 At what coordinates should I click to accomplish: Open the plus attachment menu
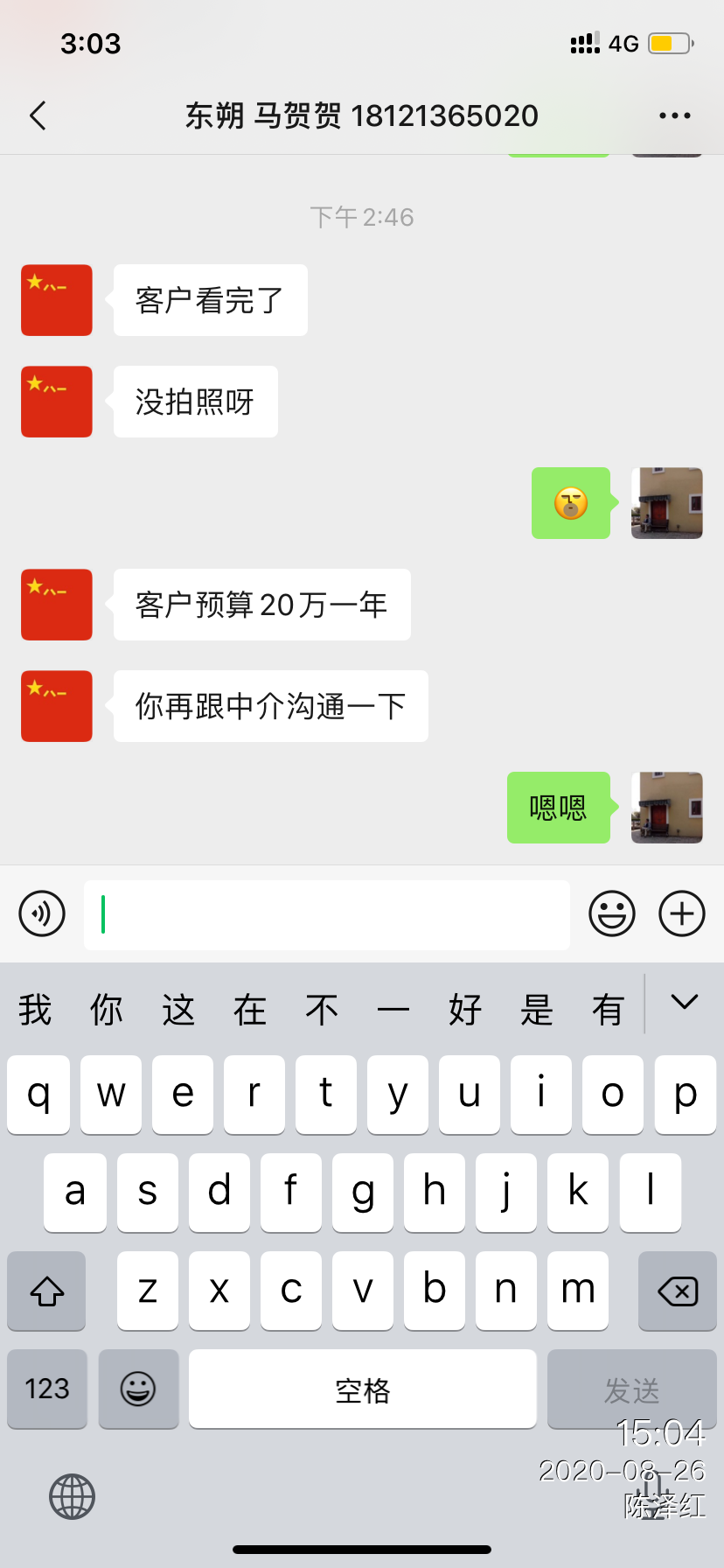click(x=682, y=914)
